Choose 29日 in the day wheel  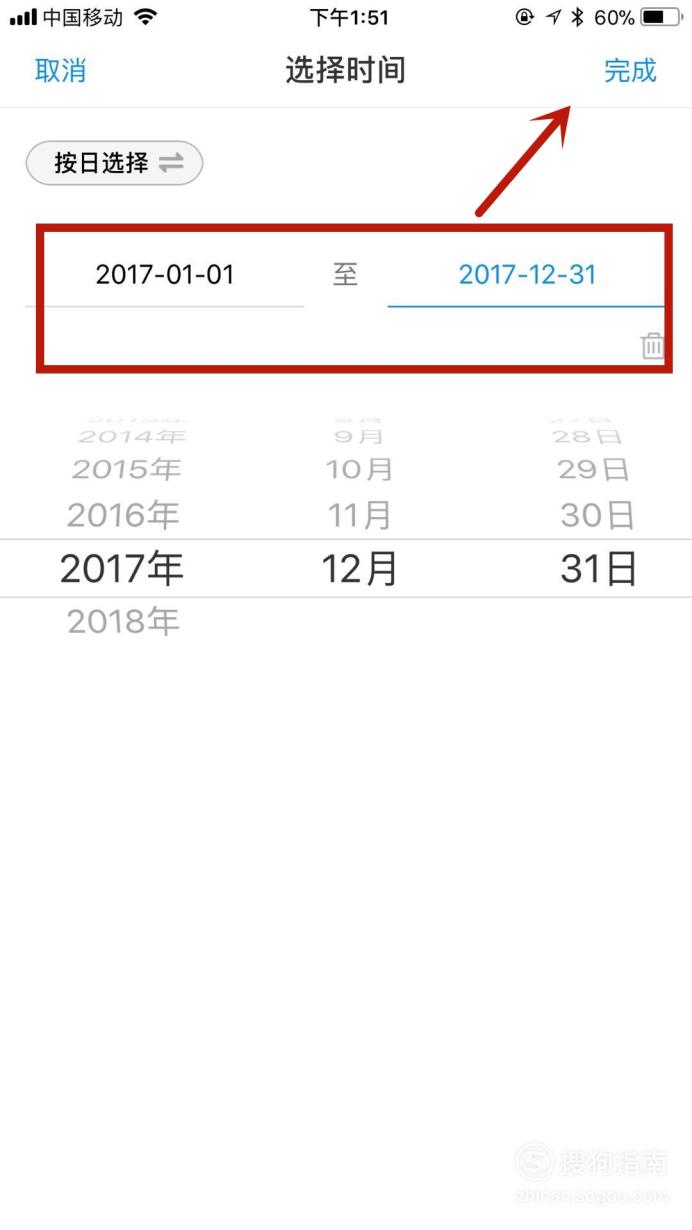tap(594, 468)
